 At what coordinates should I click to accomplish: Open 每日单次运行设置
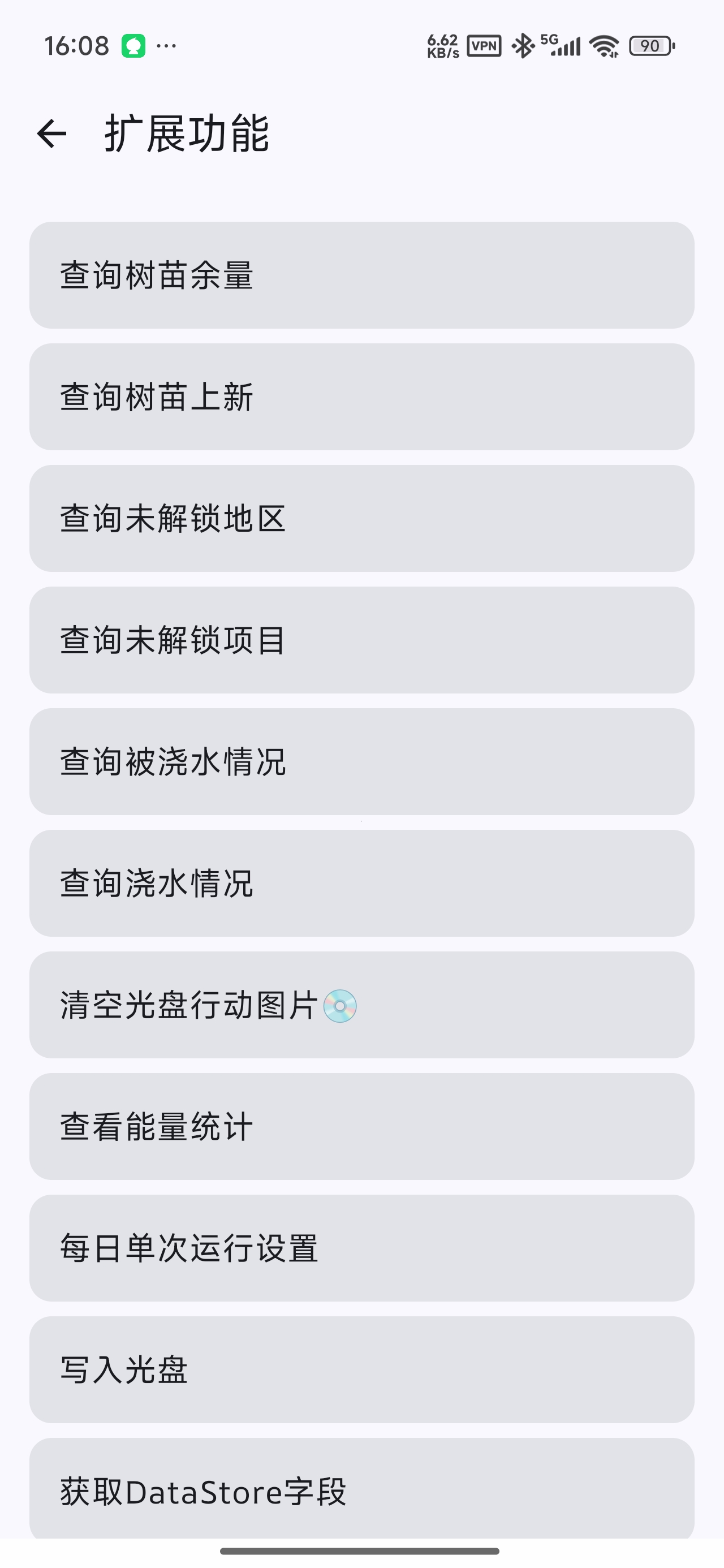pyautogui.click(x=361, y=1248)
